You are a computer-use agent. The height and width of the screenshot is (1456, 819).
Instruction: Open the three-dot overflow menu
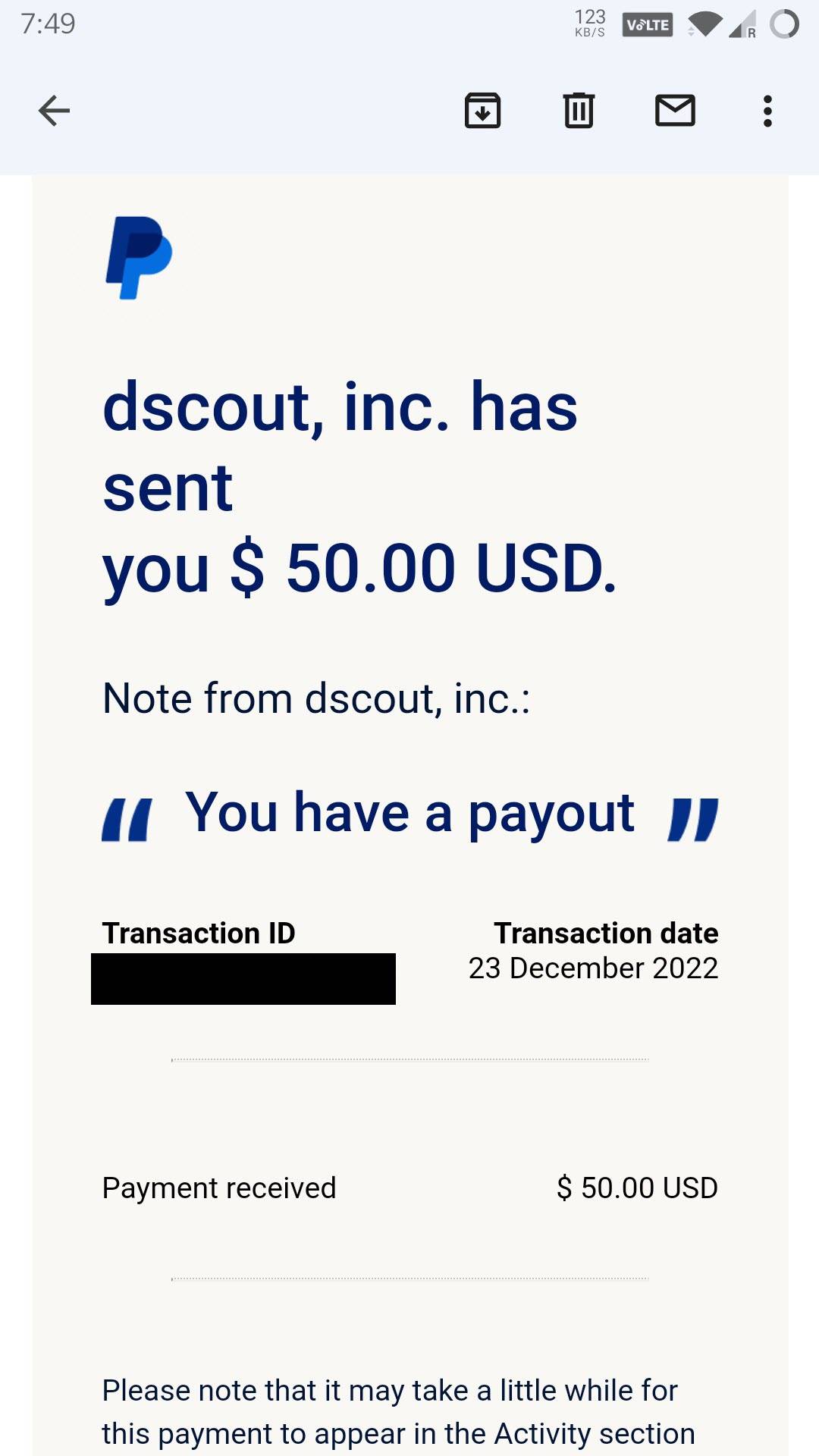767,111
